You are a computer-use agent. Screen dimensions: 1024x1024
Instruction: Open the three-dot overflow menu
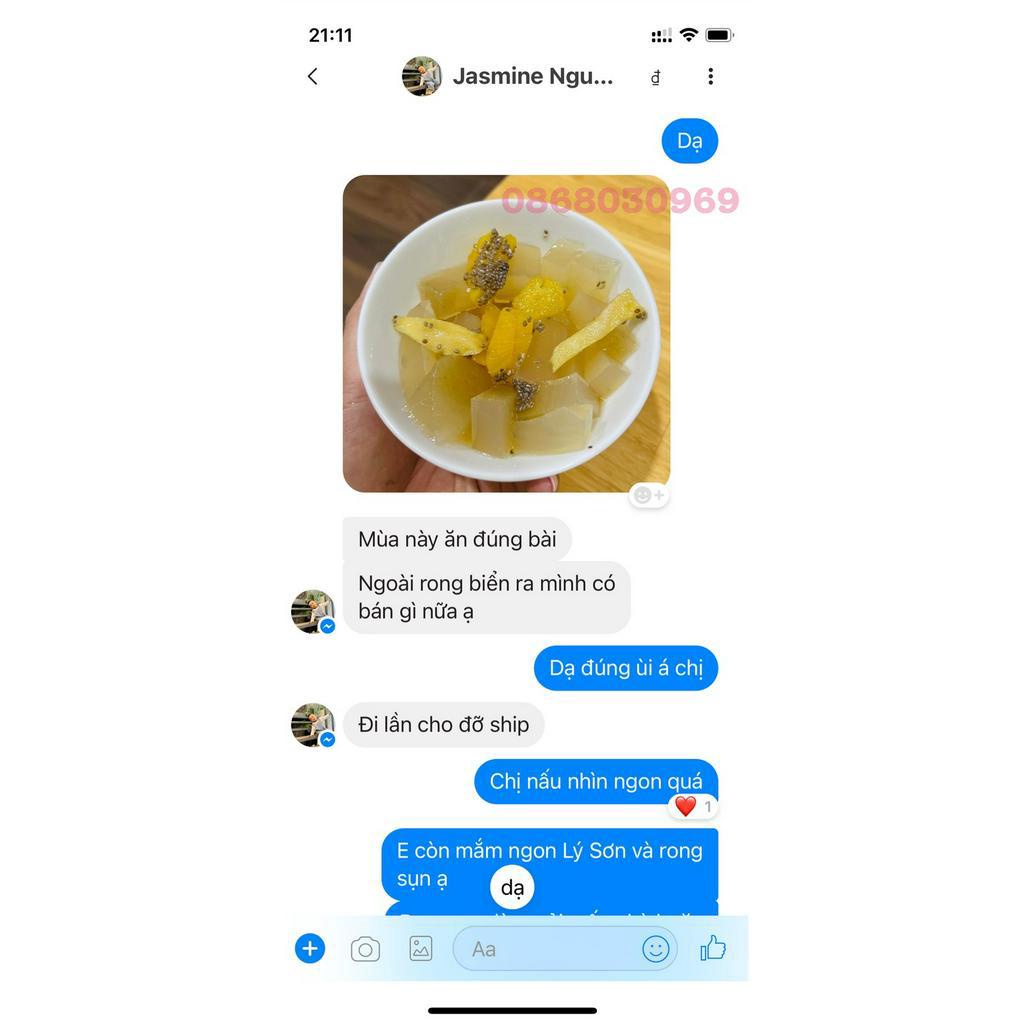(710, 76)
